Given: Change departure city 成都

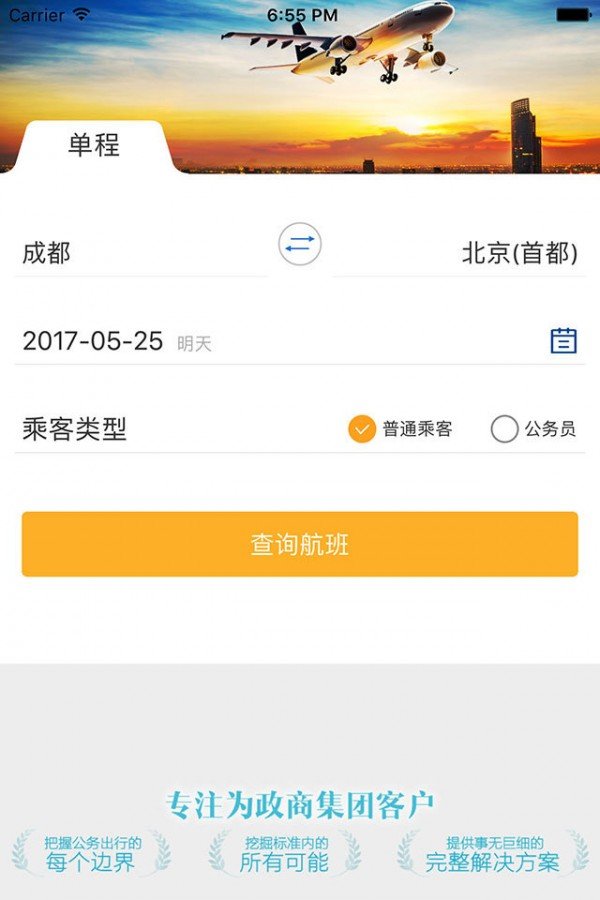Looking at the screenshot, I should (47, 253).
